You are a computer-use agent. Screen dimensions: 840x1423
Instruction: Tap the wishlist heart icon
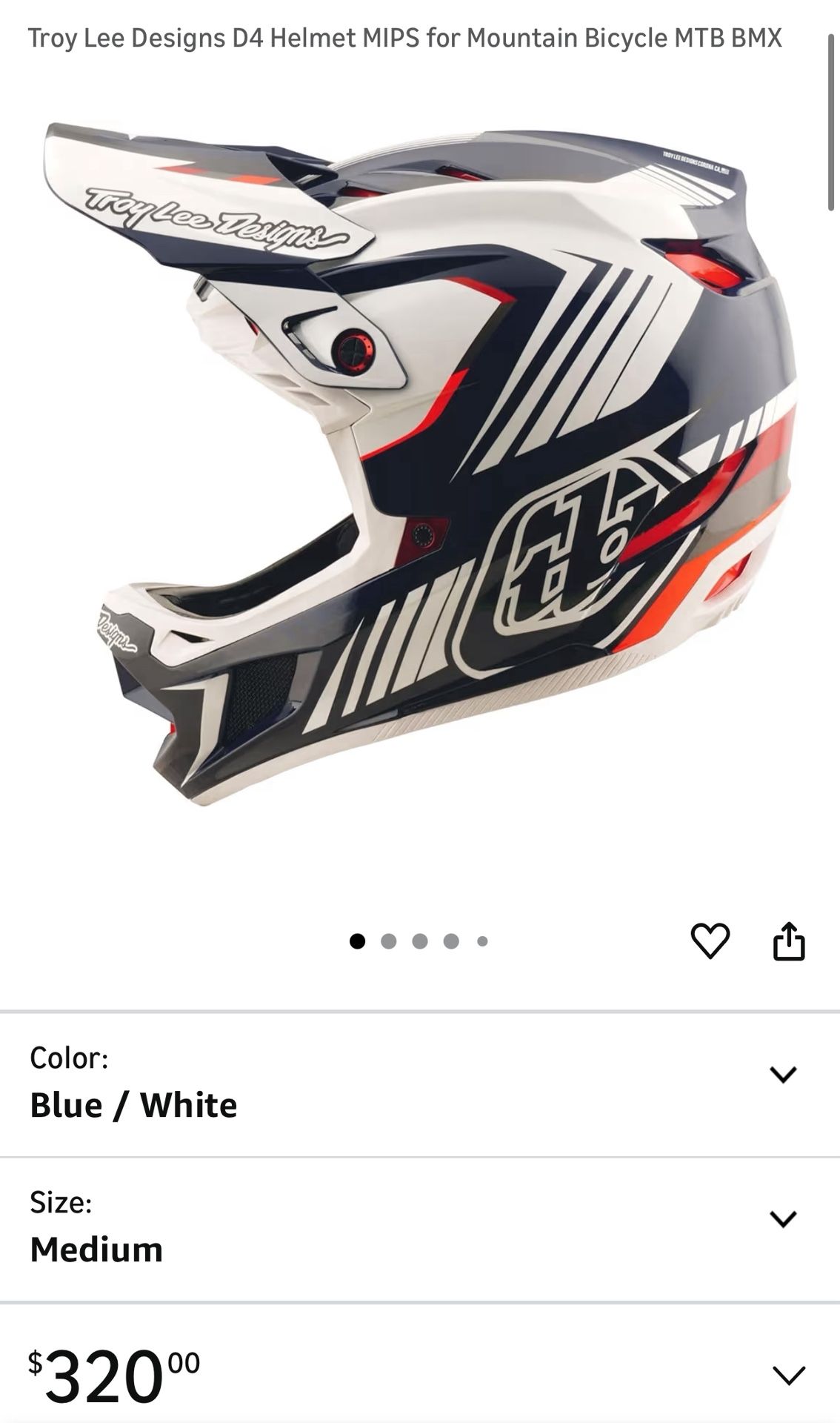pos(710,940)
